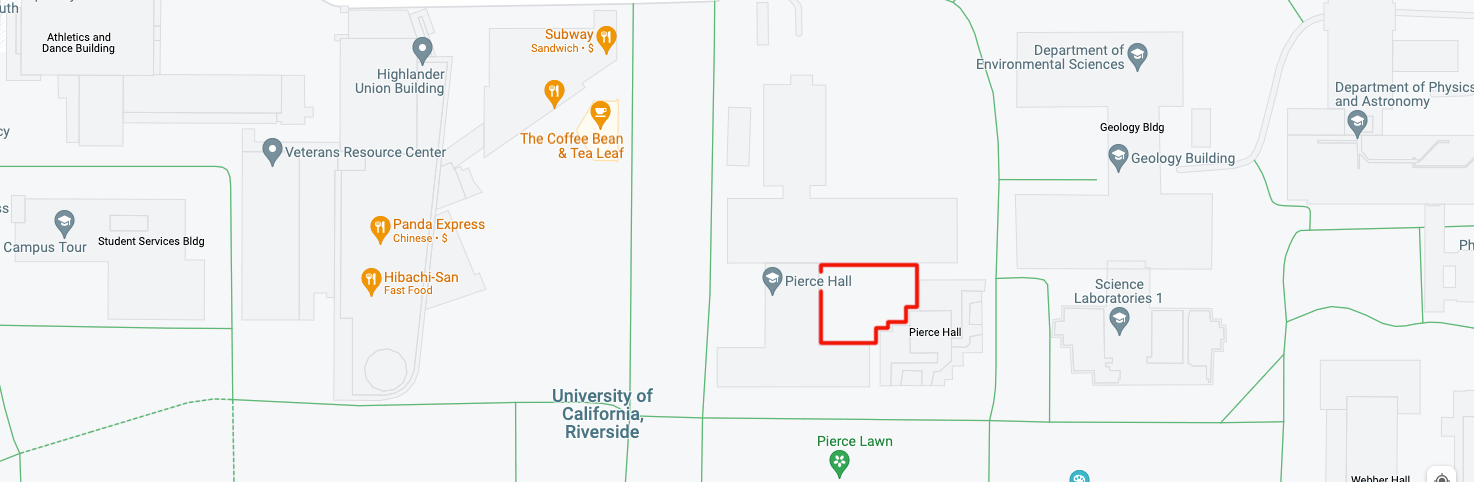Tap the Campus Tour pin
1474x482 pixels.
(65, 222)
